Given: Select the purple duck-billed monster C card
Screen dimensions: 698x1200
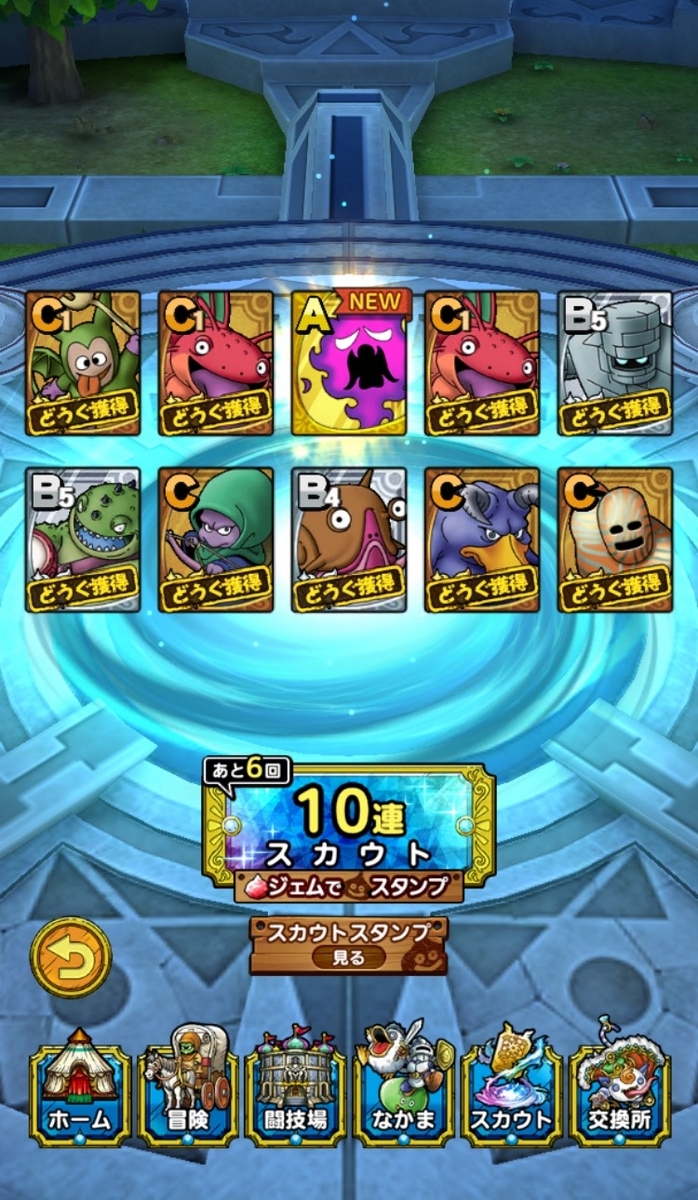Looking at the screenshot, I should [482, 540].
